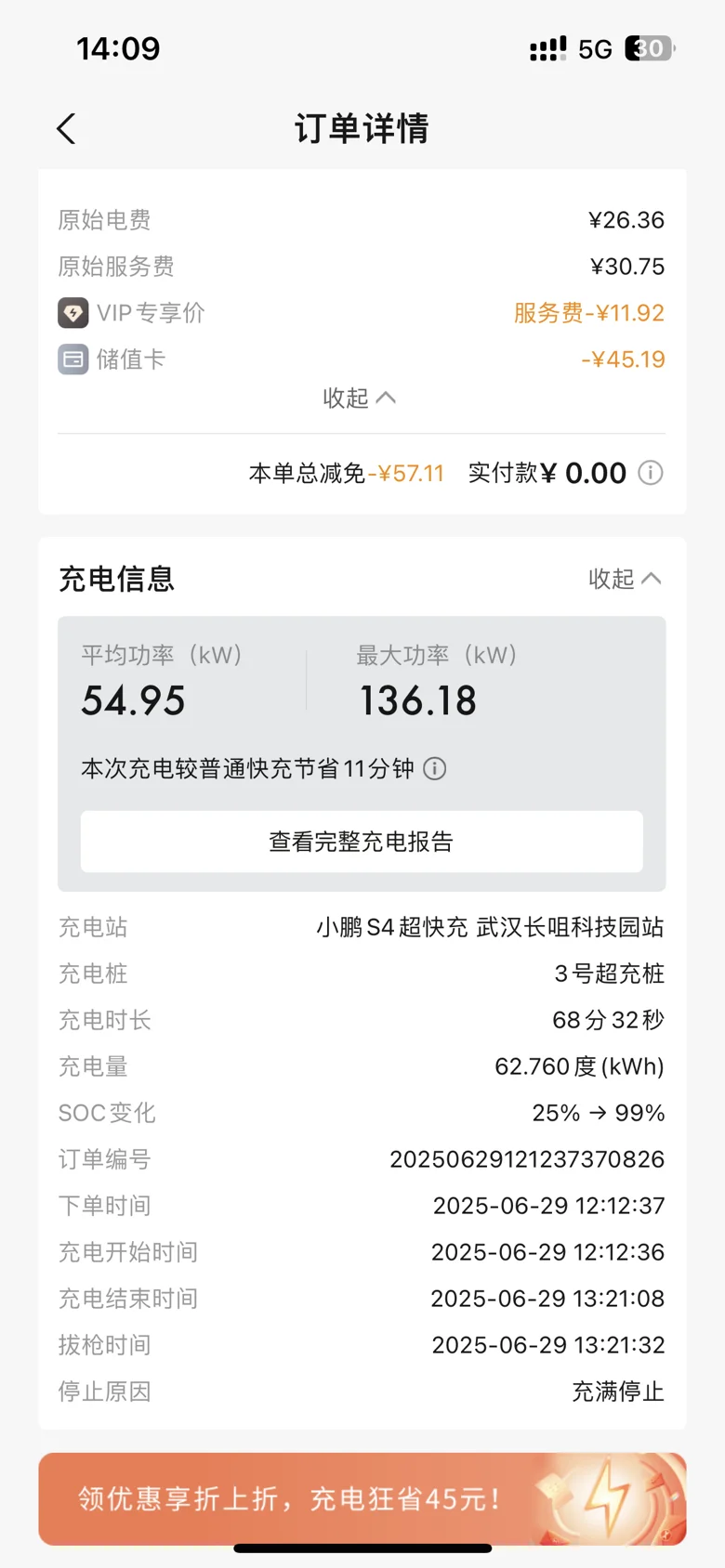Open info icon next to 节省11分钟
The width and height of the screenshot is (725, 1568).
(x=435, y=768)
